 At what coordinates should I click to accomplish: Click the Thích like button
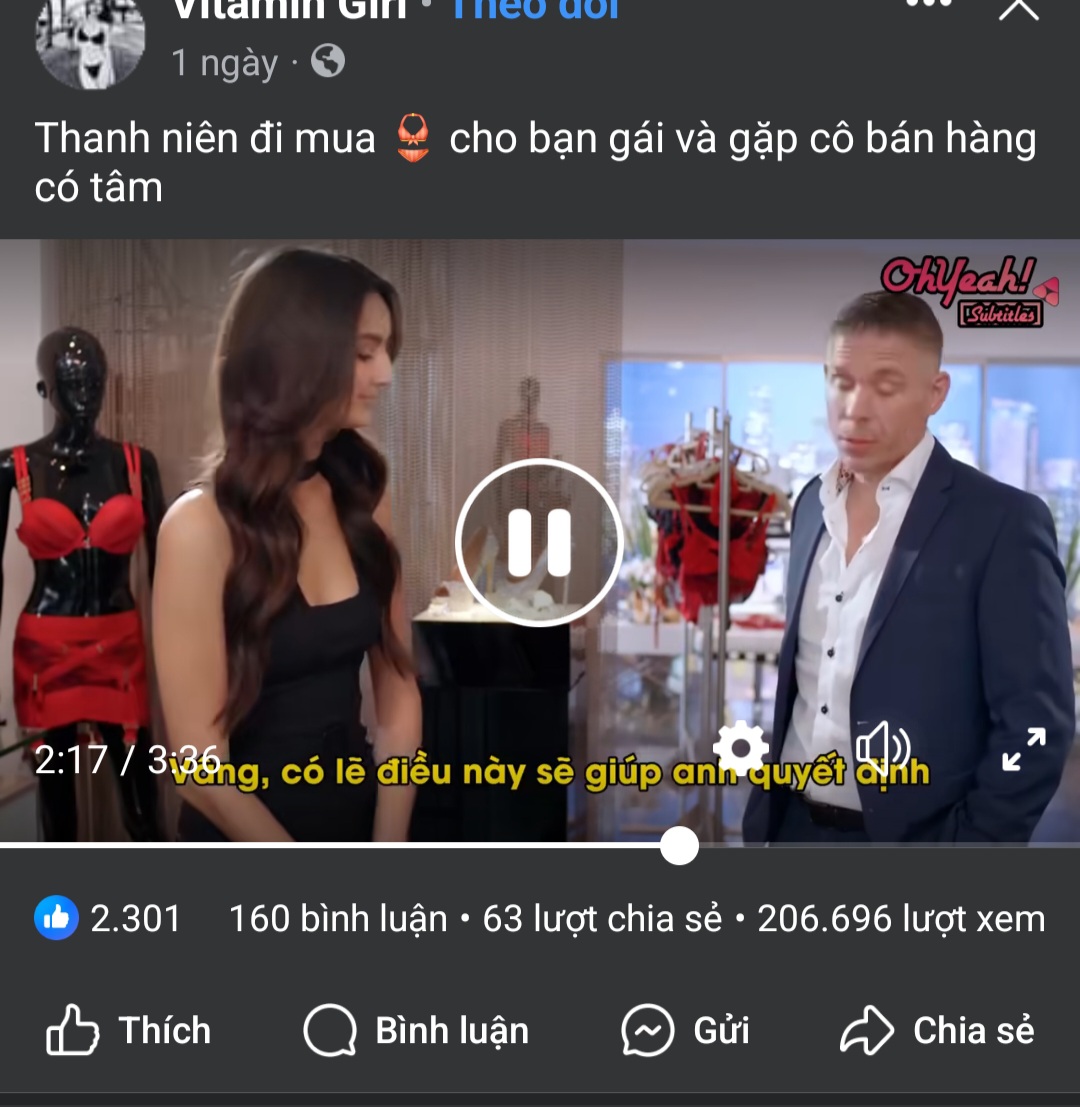[130, 1029]
